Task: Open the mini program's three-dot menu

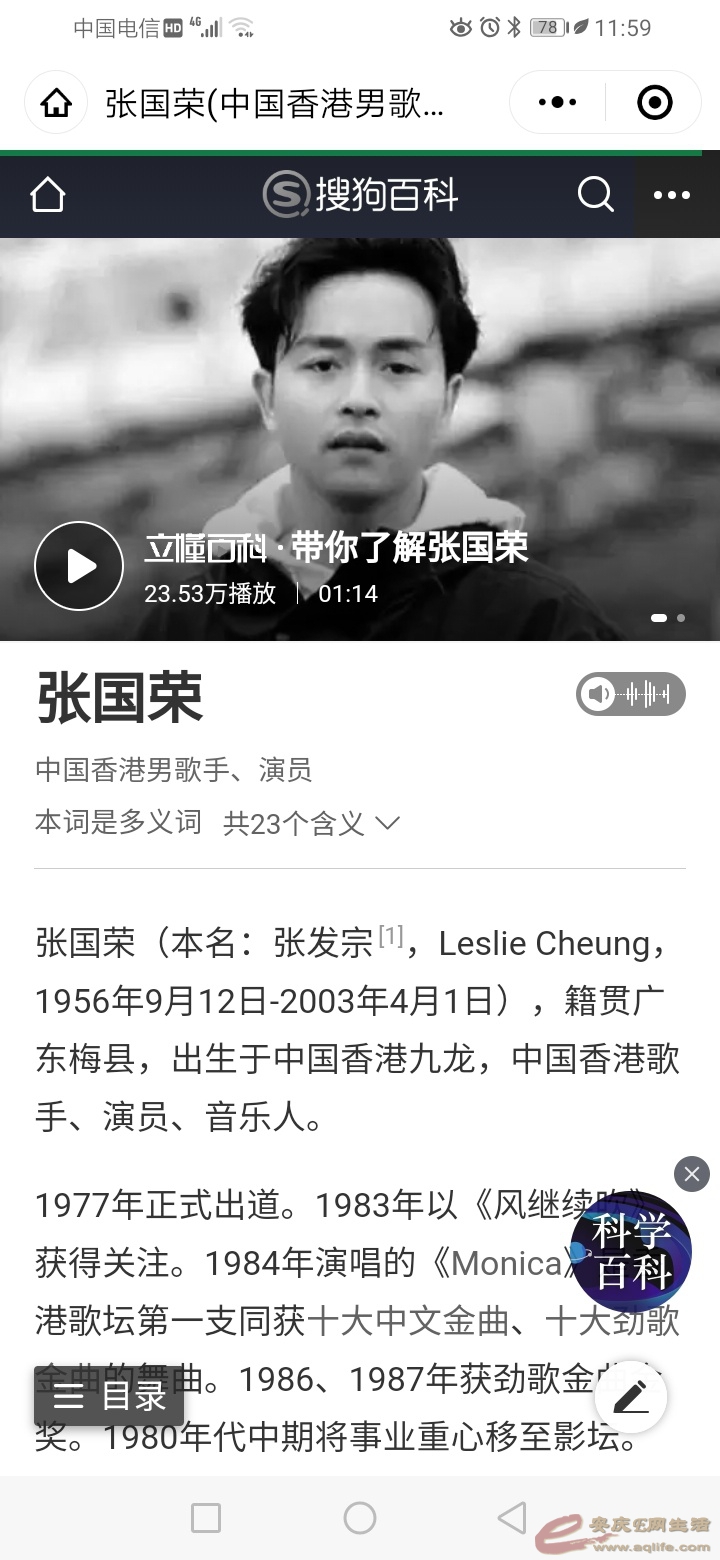Action: pos(557,102)
